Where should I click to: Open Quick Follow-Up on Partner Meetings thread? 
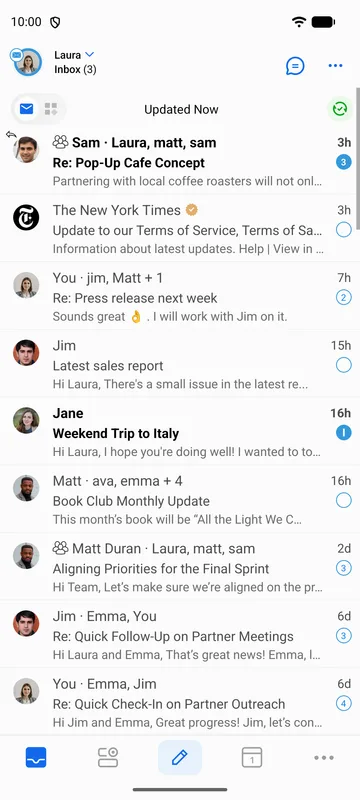coord(180,634)
